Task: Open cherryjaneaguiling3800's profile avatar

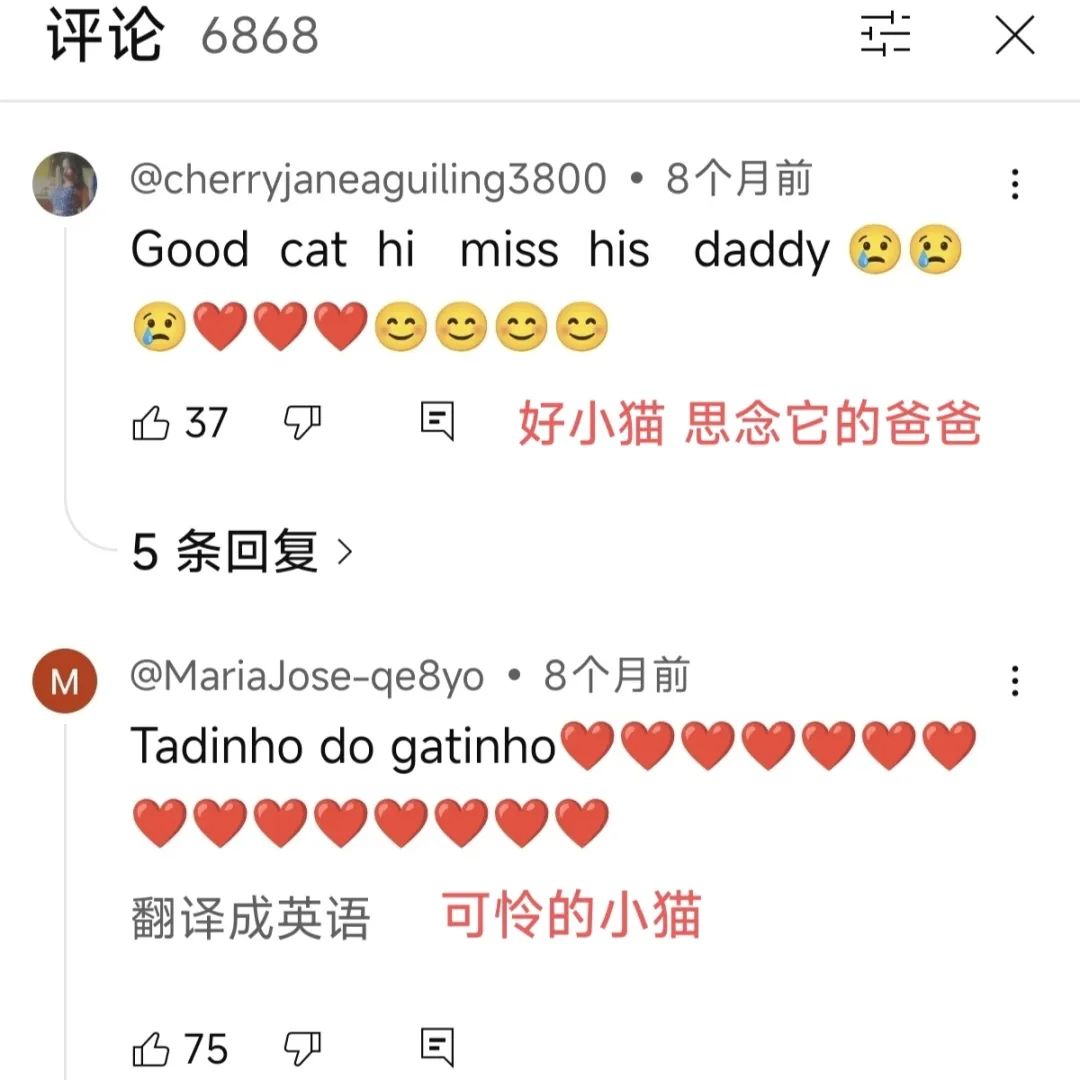Action: tap(65, 184)
